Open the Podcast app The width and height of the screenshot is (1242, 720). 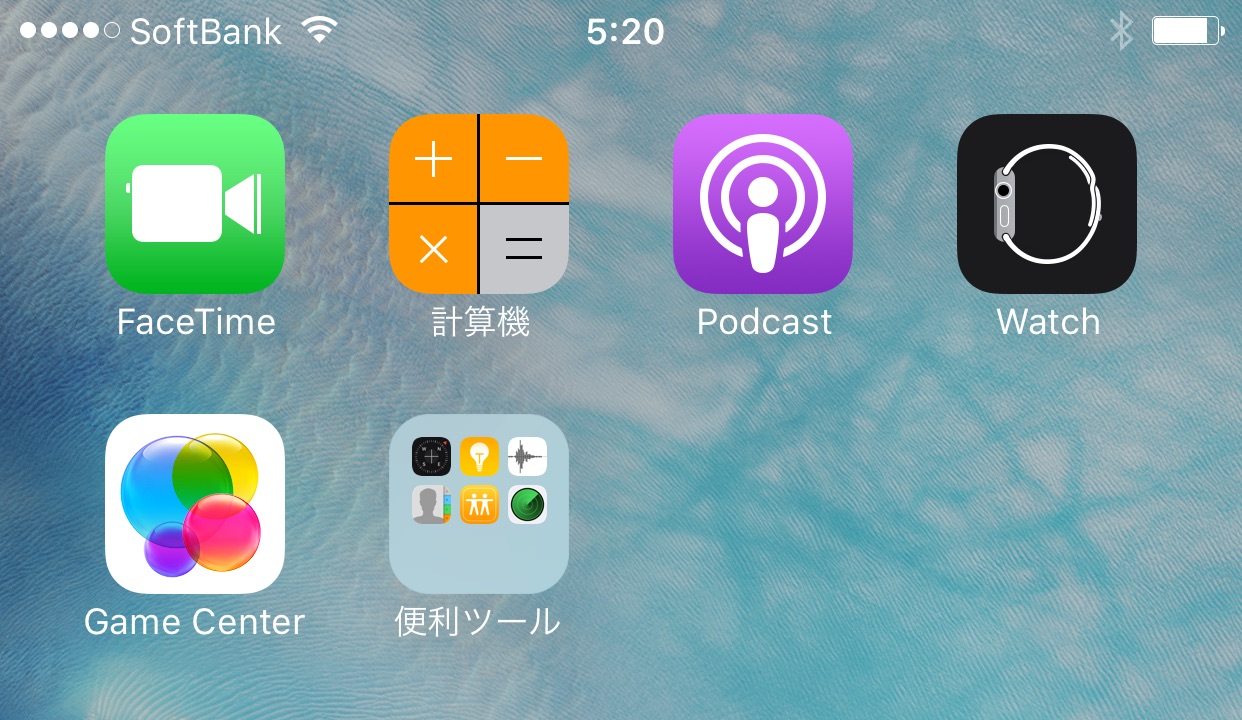[x=762, y=204]
